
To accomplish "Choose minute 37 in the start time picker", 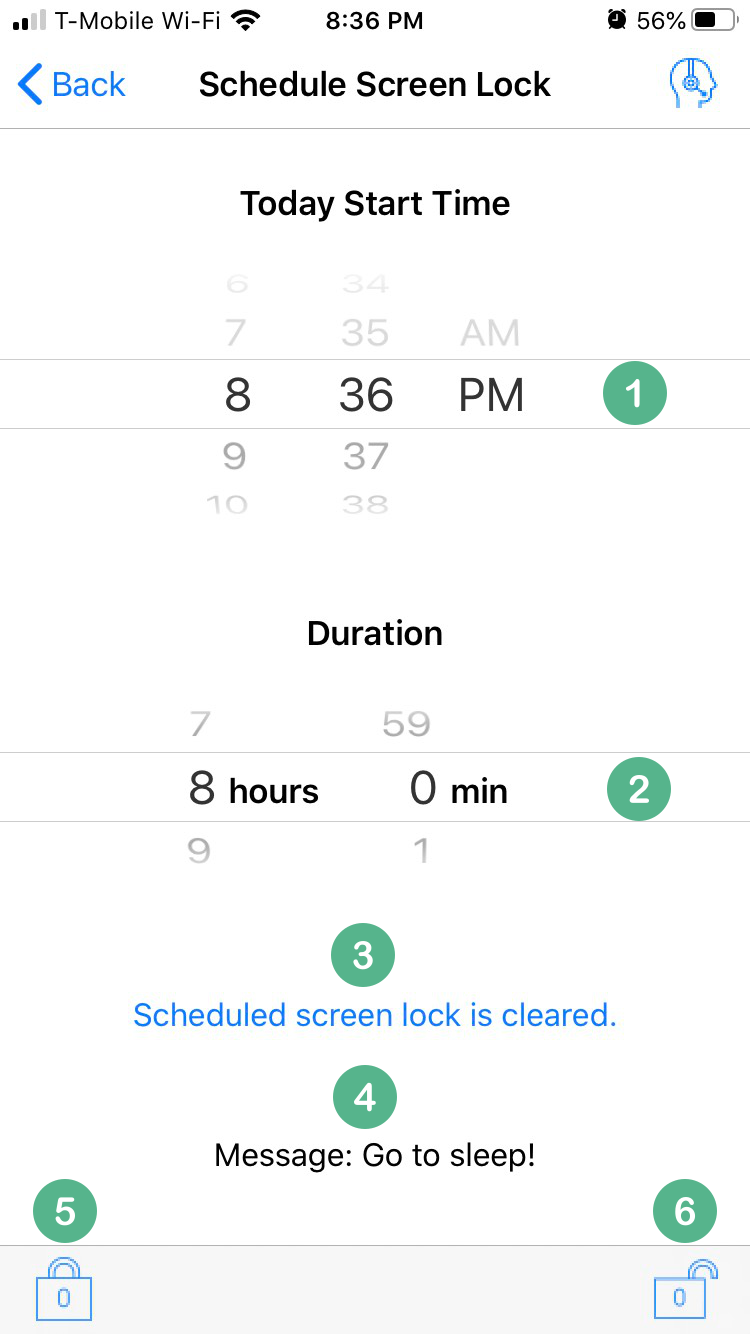I will [x=365, y=456].
